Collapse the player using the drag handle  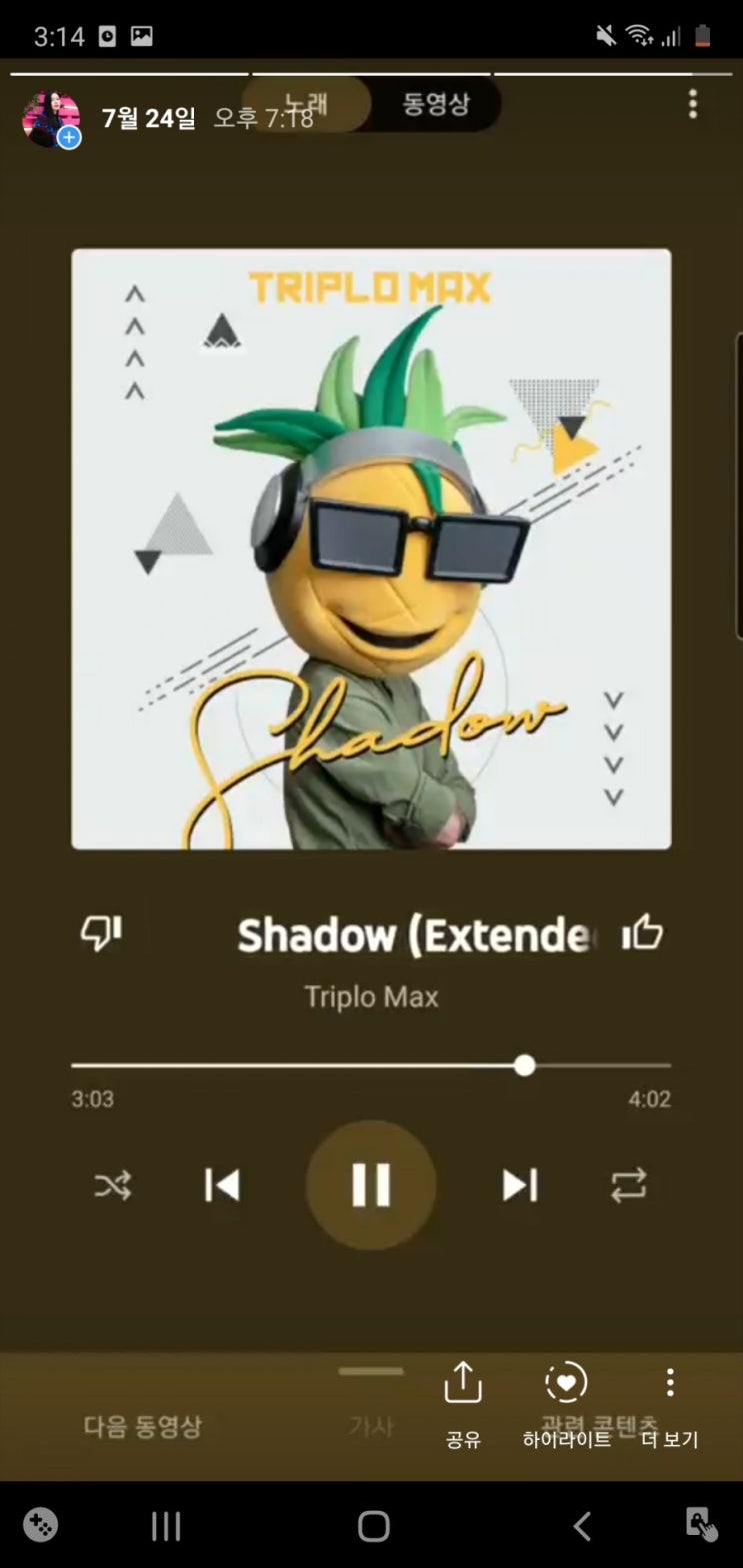(x=371, y=1372)
